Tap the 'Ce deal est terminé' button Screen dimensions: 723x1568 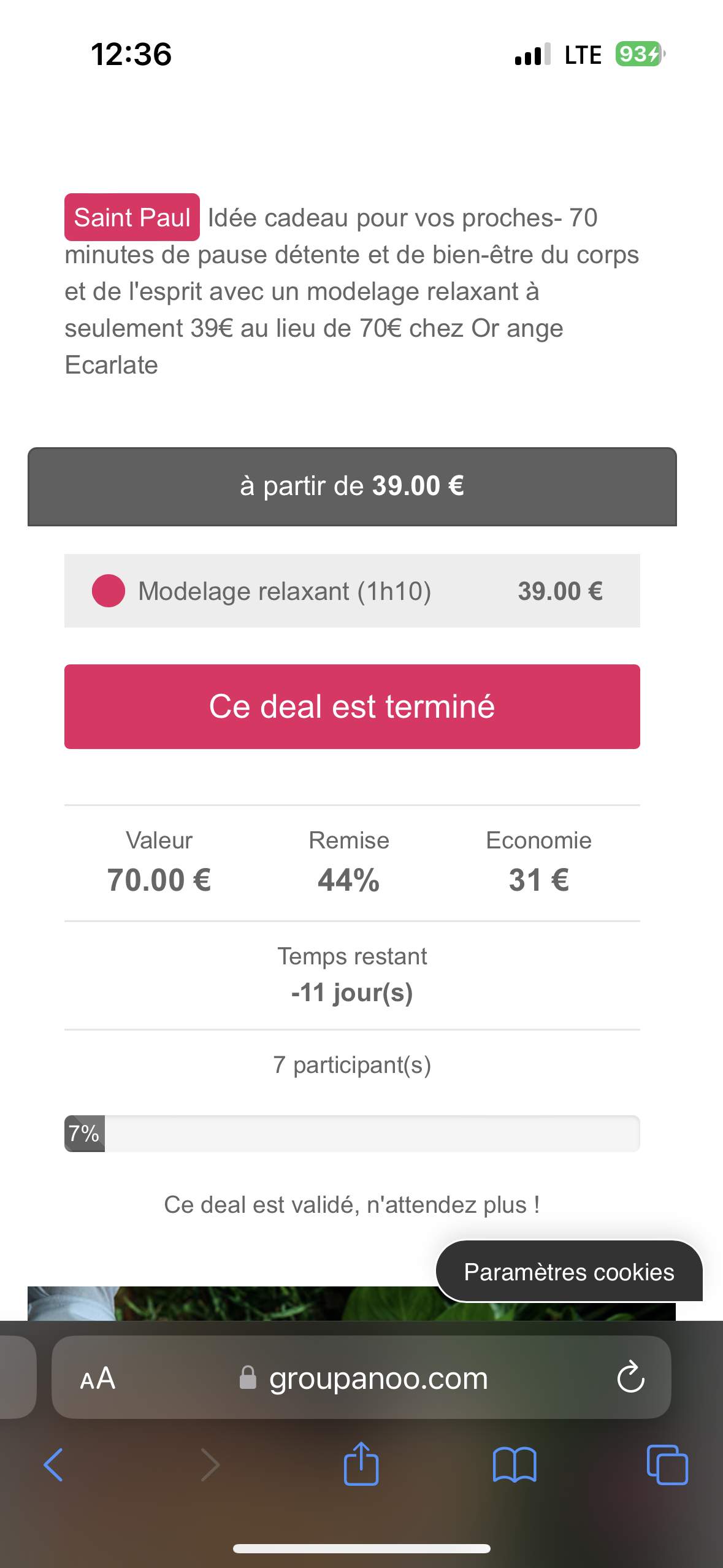point(352,706)
